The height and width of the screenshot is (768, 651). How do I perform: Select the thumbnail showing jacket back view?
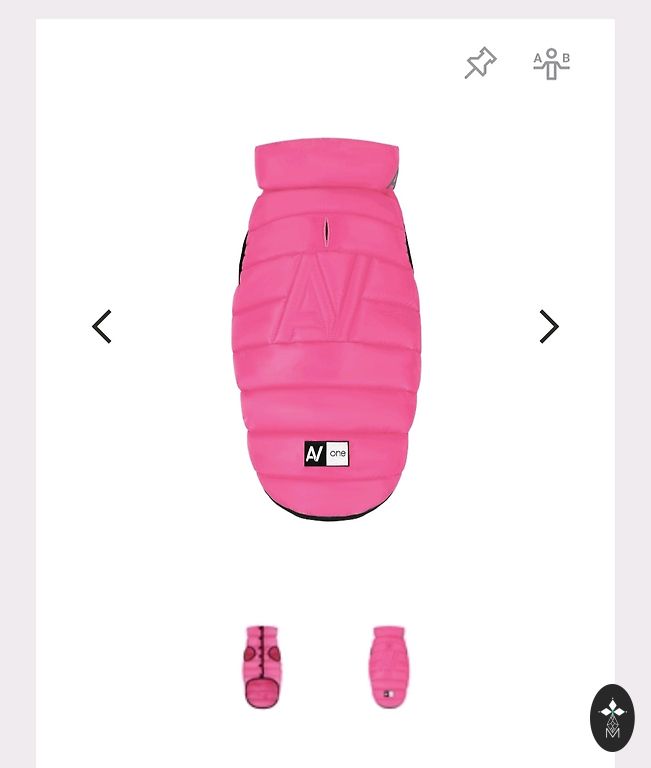[388, 667]
